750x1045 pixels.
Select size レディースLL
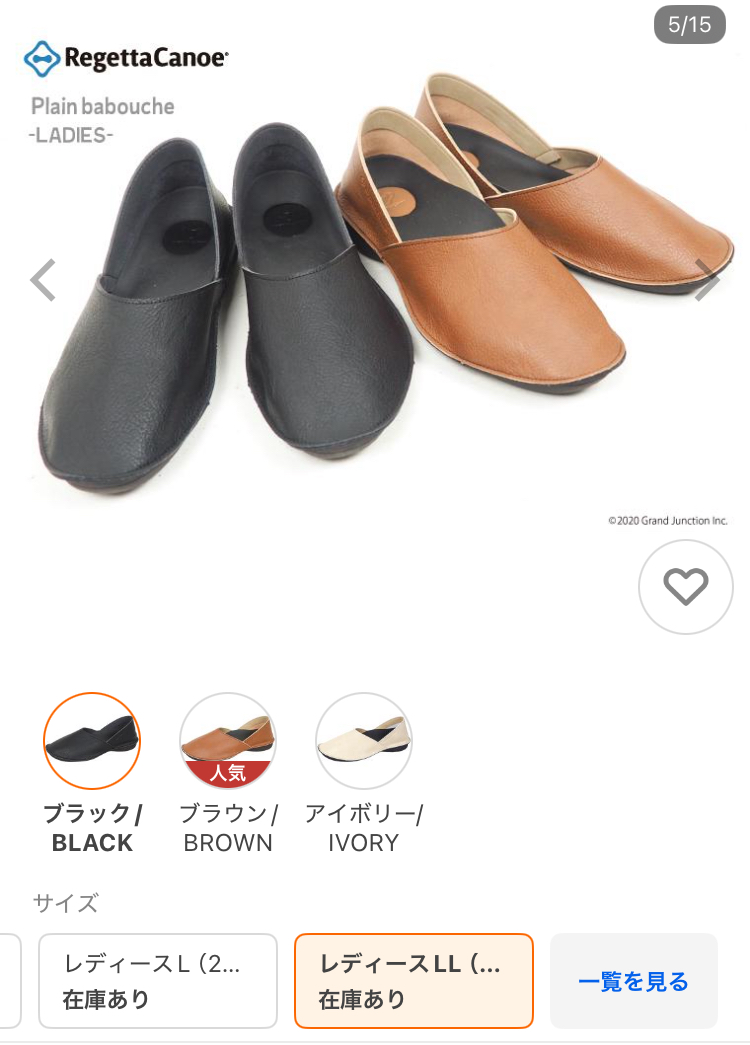coord(413,980)
